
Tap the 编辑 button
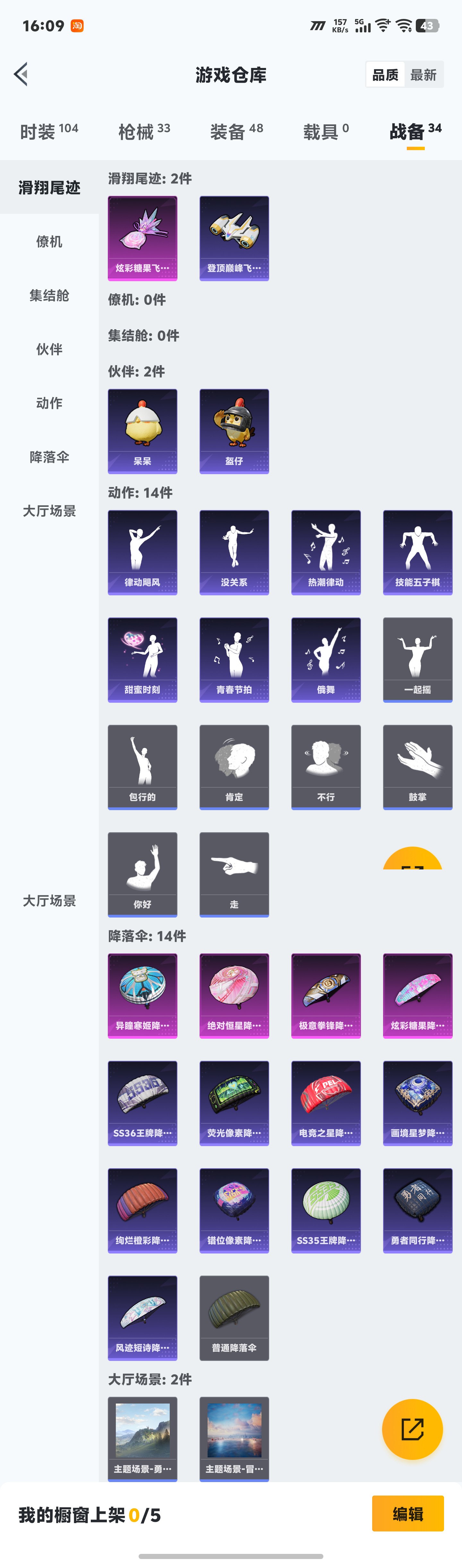click(408, 1513)
